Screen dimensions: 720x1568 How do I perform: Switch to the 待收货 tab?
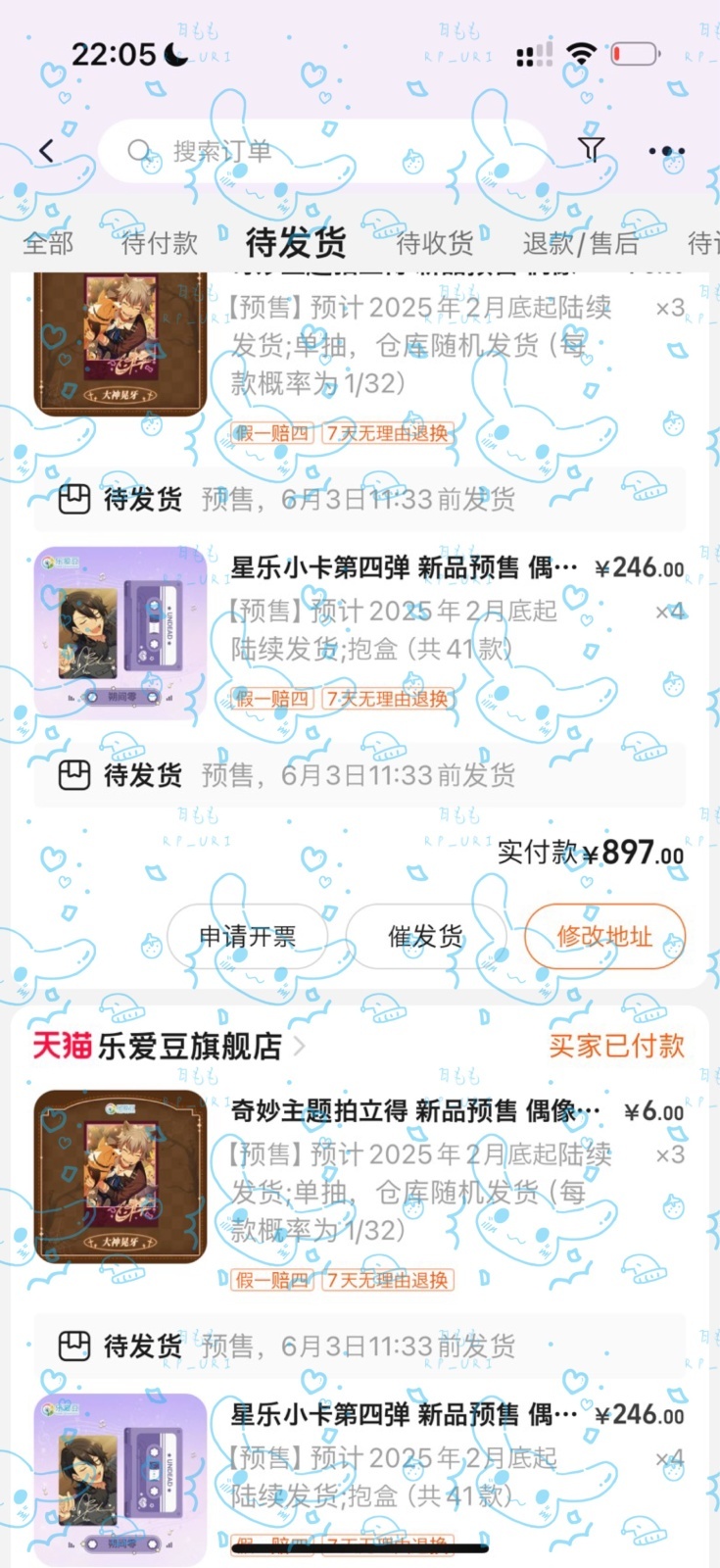pyautogui.click(x=434, y=242)
